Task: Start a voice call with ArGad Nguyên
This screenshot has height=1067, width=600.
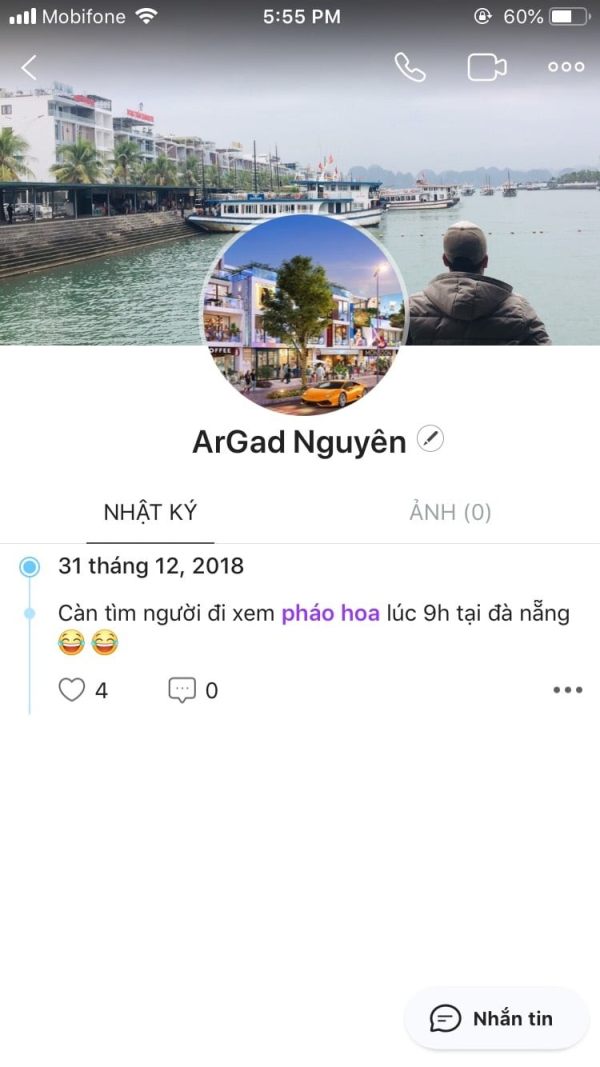Action: 410,67
